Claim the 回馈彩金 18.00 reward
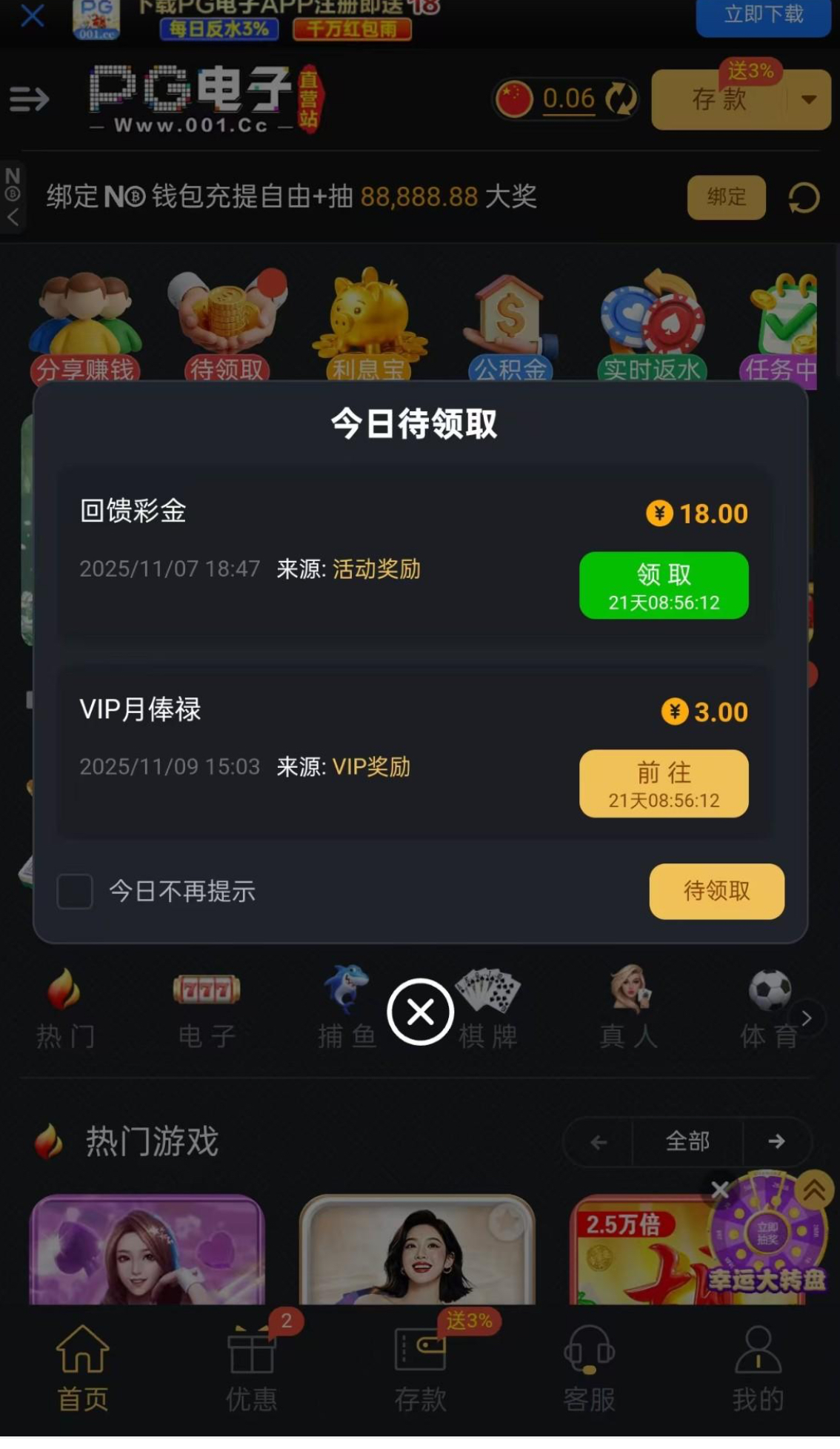This screenshot has height=1449, width=840. point(663,585)
